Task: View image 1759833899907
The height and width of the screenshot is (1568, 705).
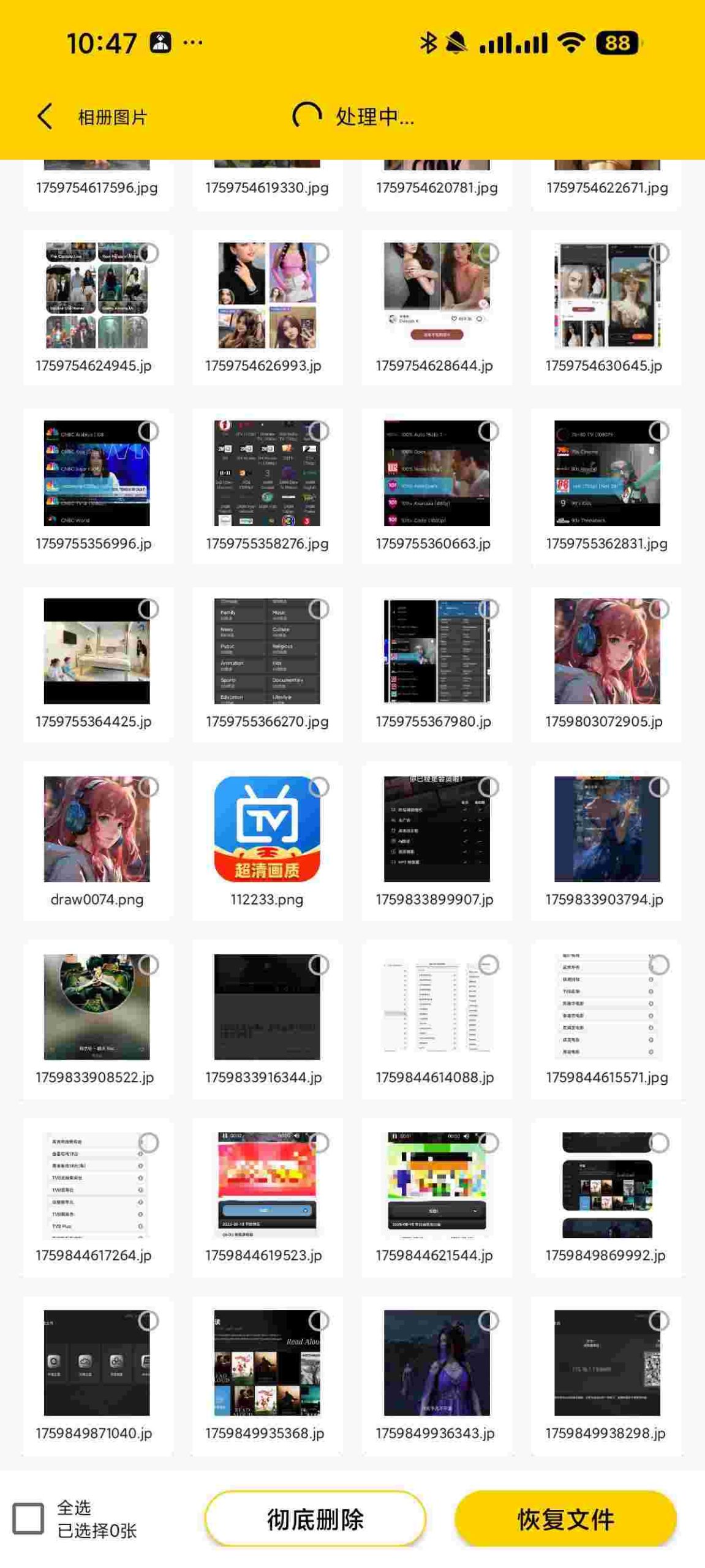Action: (x=437, y=829)
